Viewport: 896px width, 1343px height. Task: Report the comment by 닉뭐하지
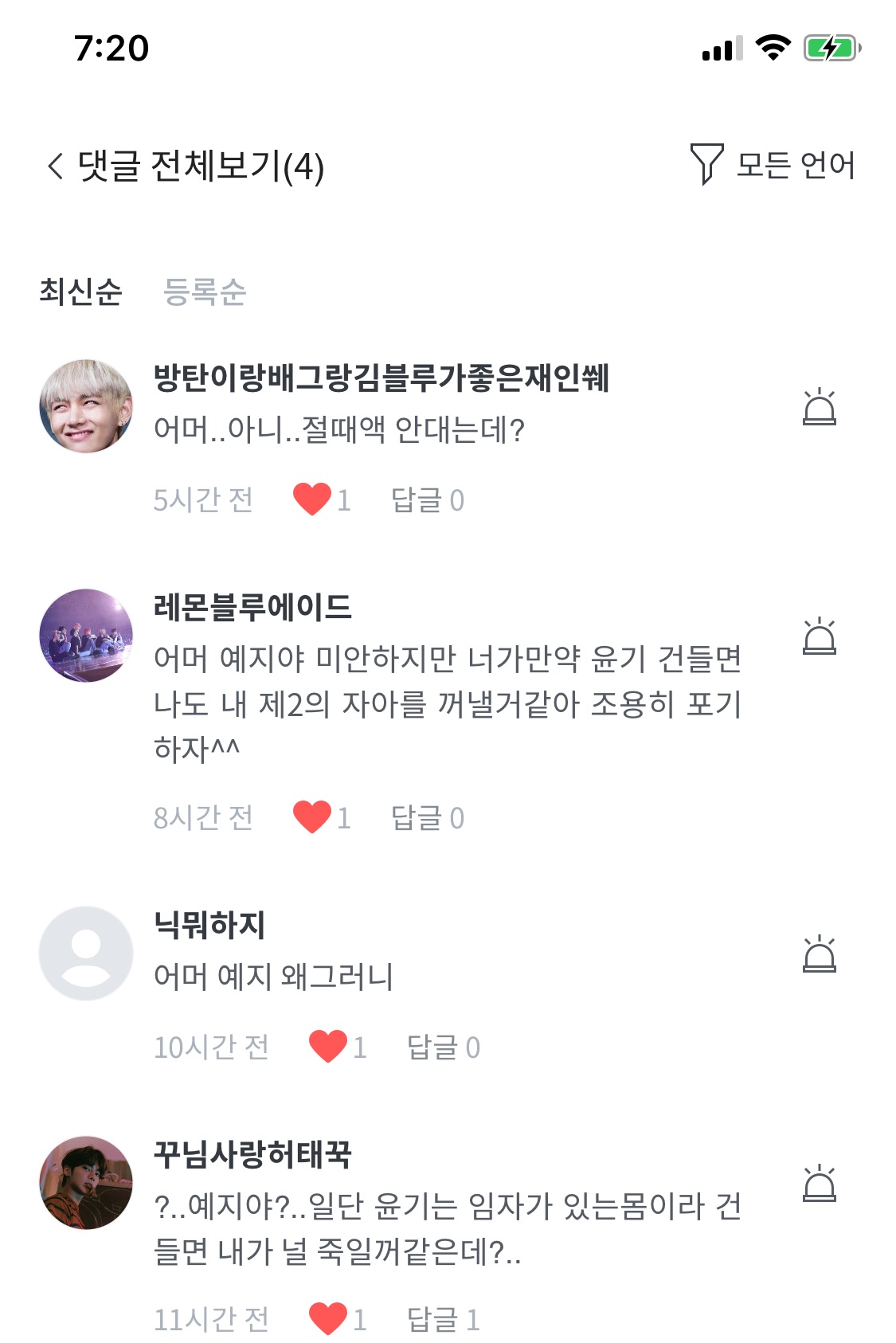click(819, 954)
